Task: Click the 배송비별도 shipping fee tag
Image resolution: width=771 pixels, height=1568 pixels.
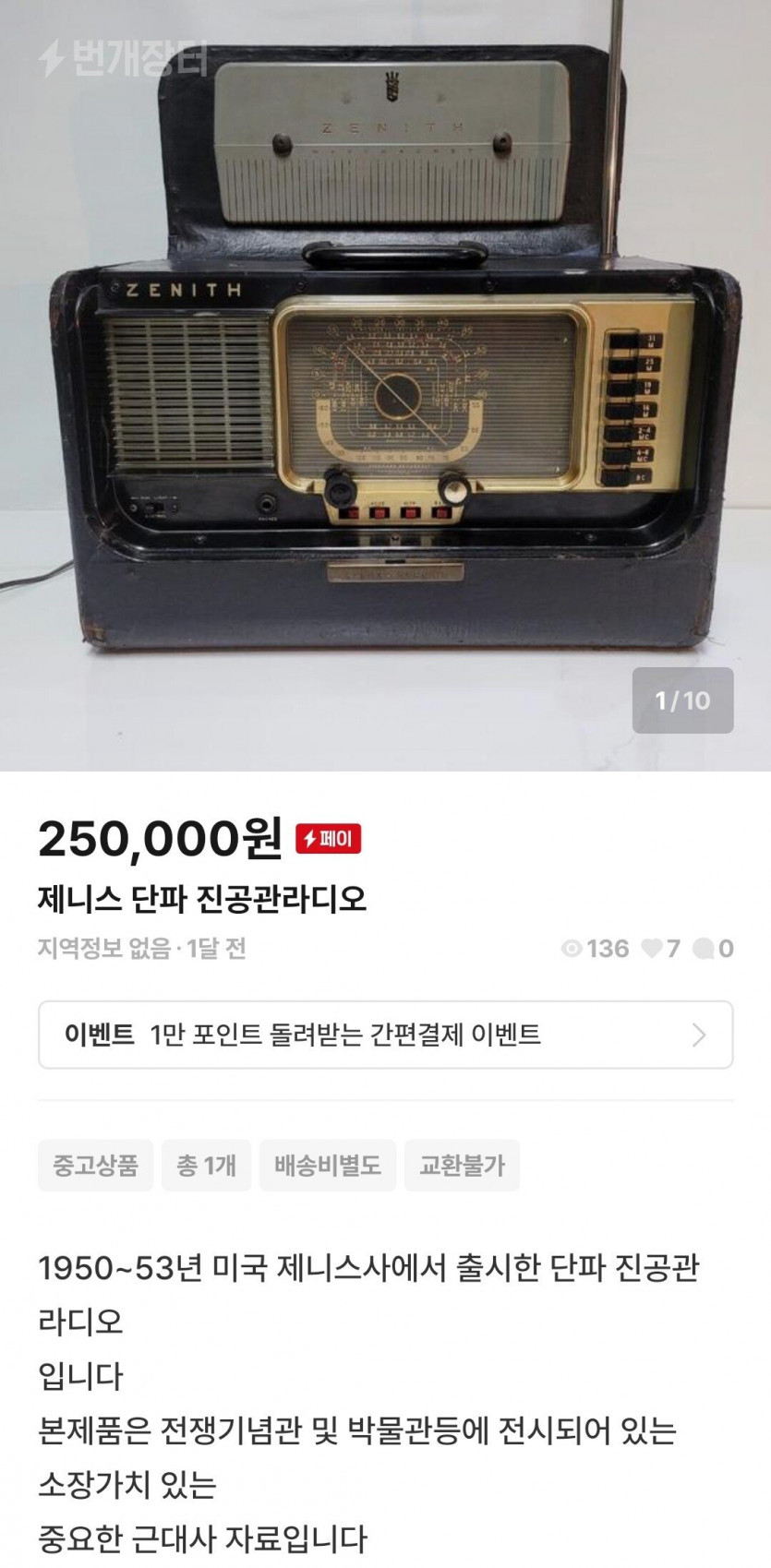Action: click(x=328, y=1165)
